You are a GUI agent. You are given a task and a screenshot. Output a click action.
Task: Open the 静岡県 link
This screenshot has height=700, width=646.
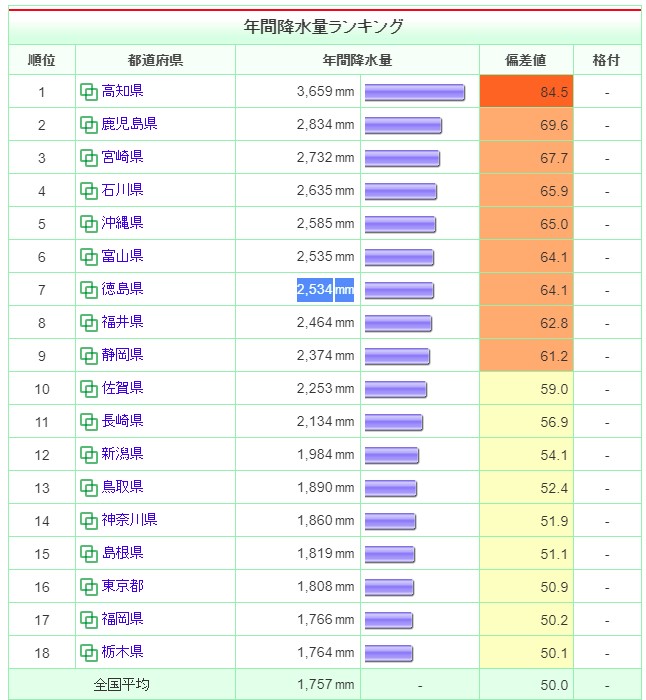(x=122, y=355)
